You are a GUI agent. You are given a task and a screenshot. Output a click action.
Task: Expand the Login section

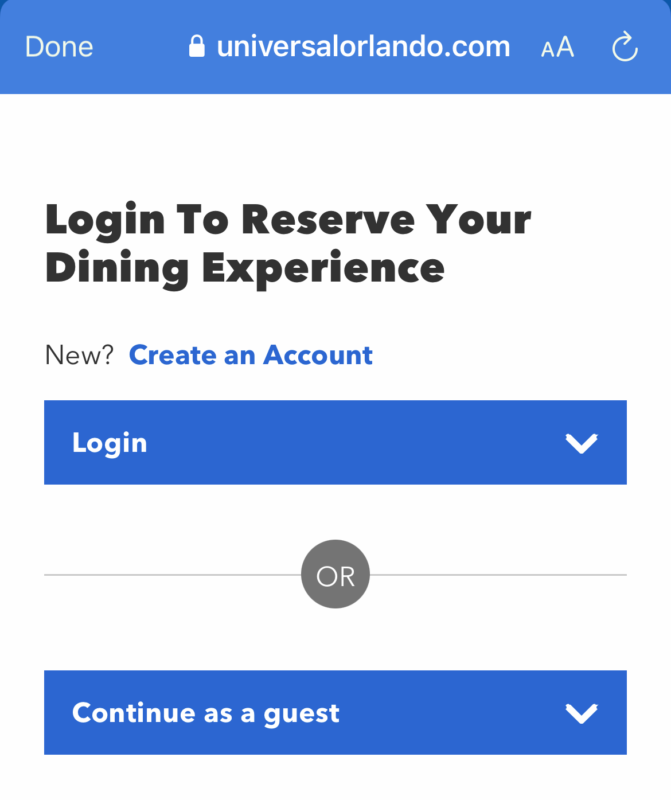pyautogui.click(x=335, y=443)
